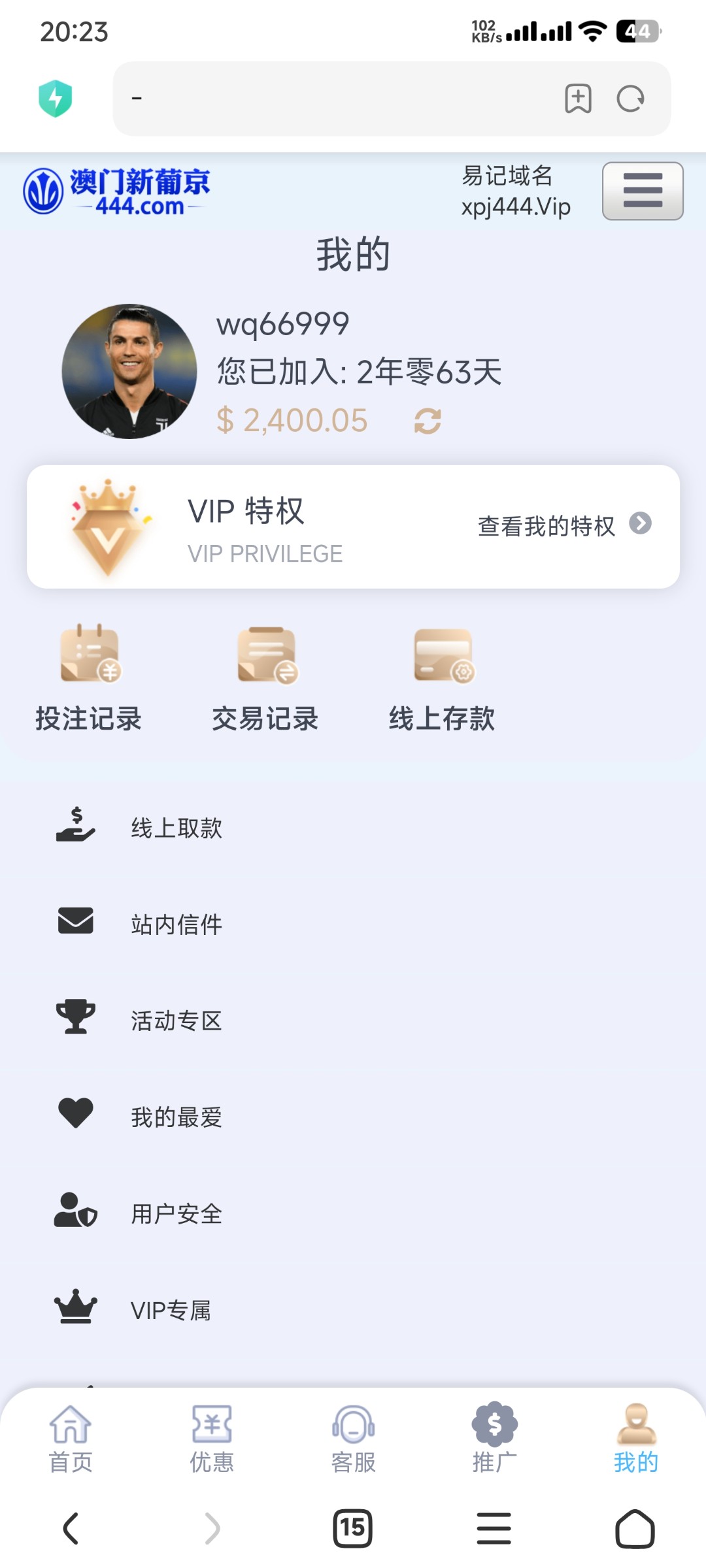Reload the page in the browser

(x=630, y=99)
